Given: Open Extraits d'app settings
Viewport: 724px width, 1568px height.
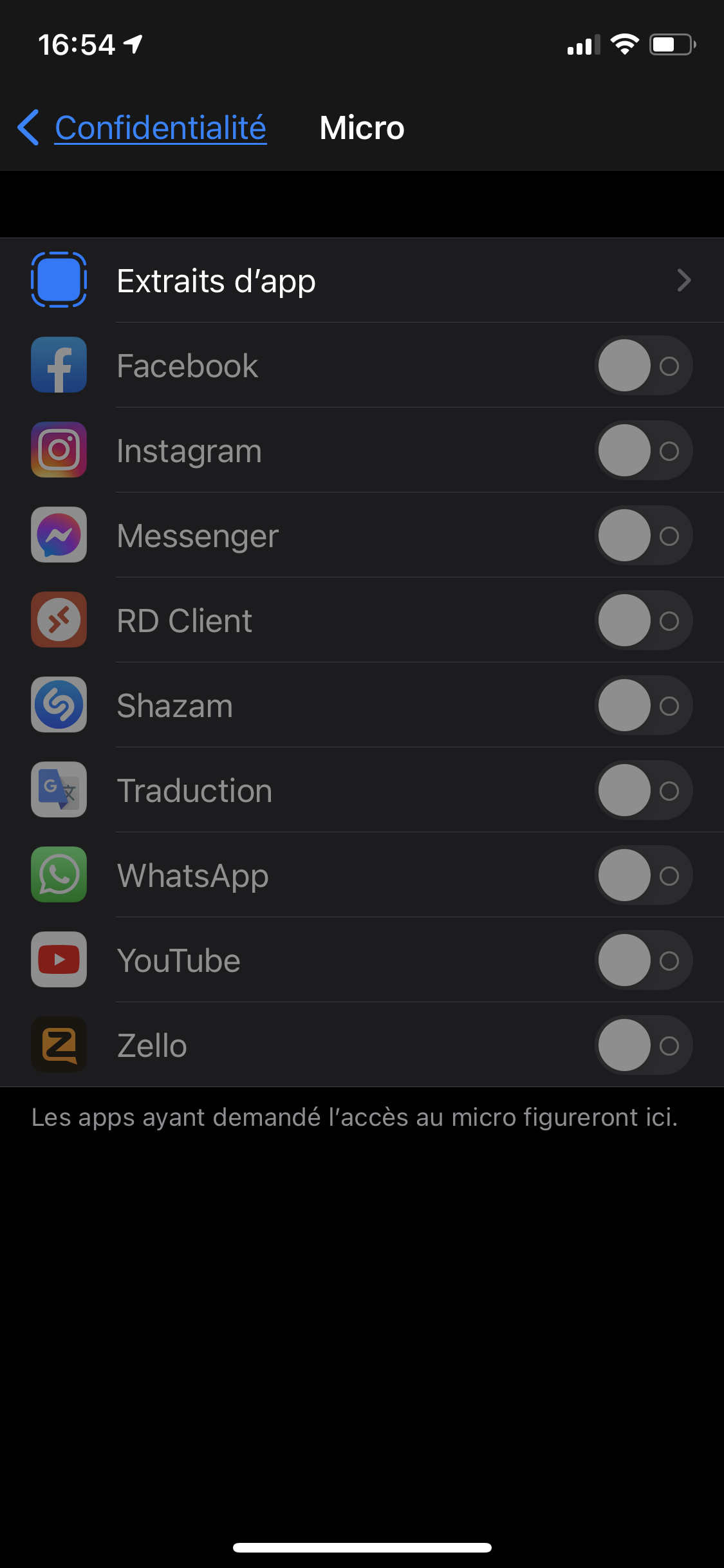Looking at the screenshot, I should point(360,281).
